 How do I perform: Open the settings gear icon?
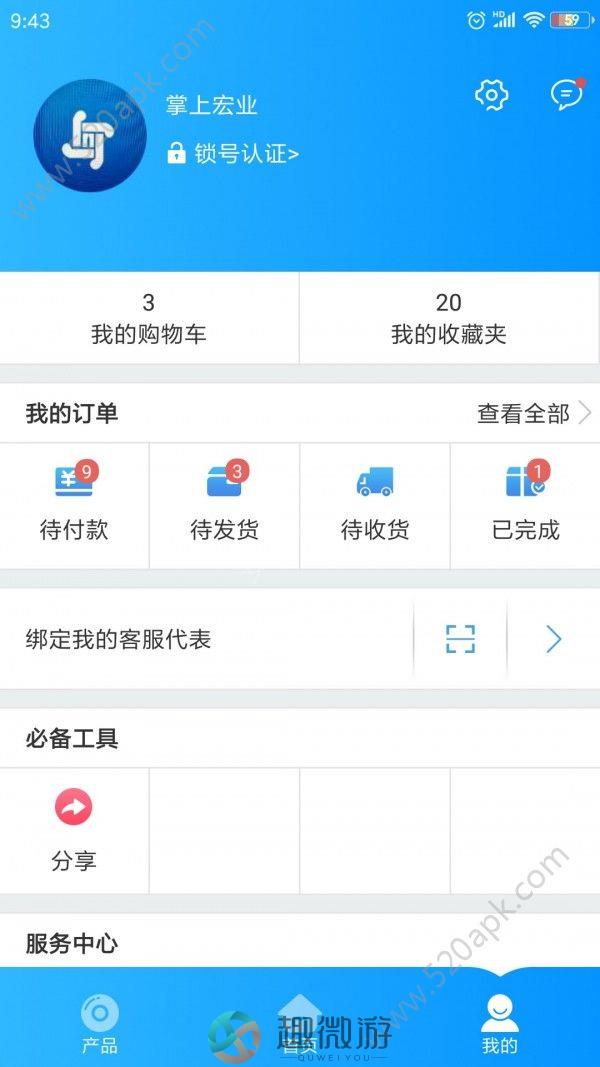point(491,94)
